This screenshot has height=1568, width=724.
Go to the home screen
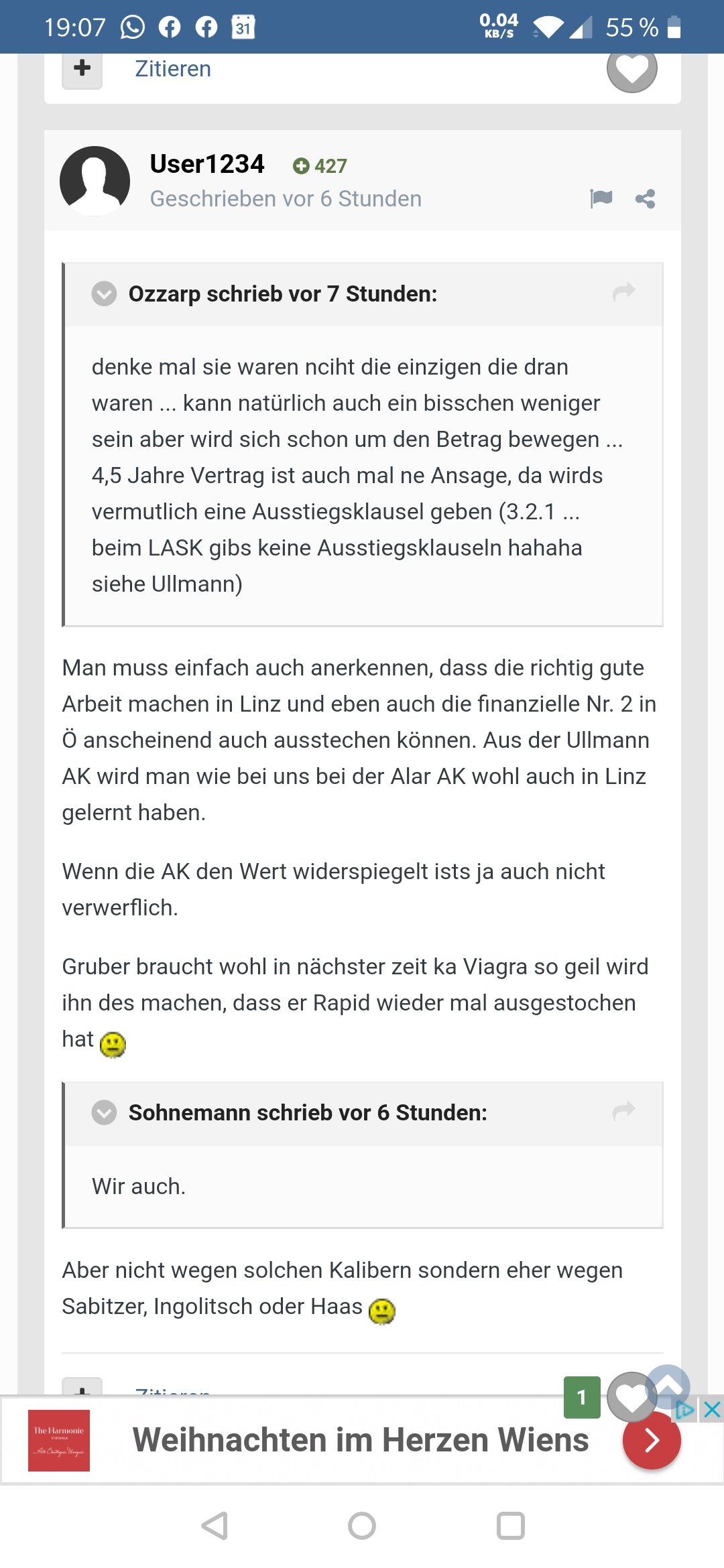click(362, 1526)
